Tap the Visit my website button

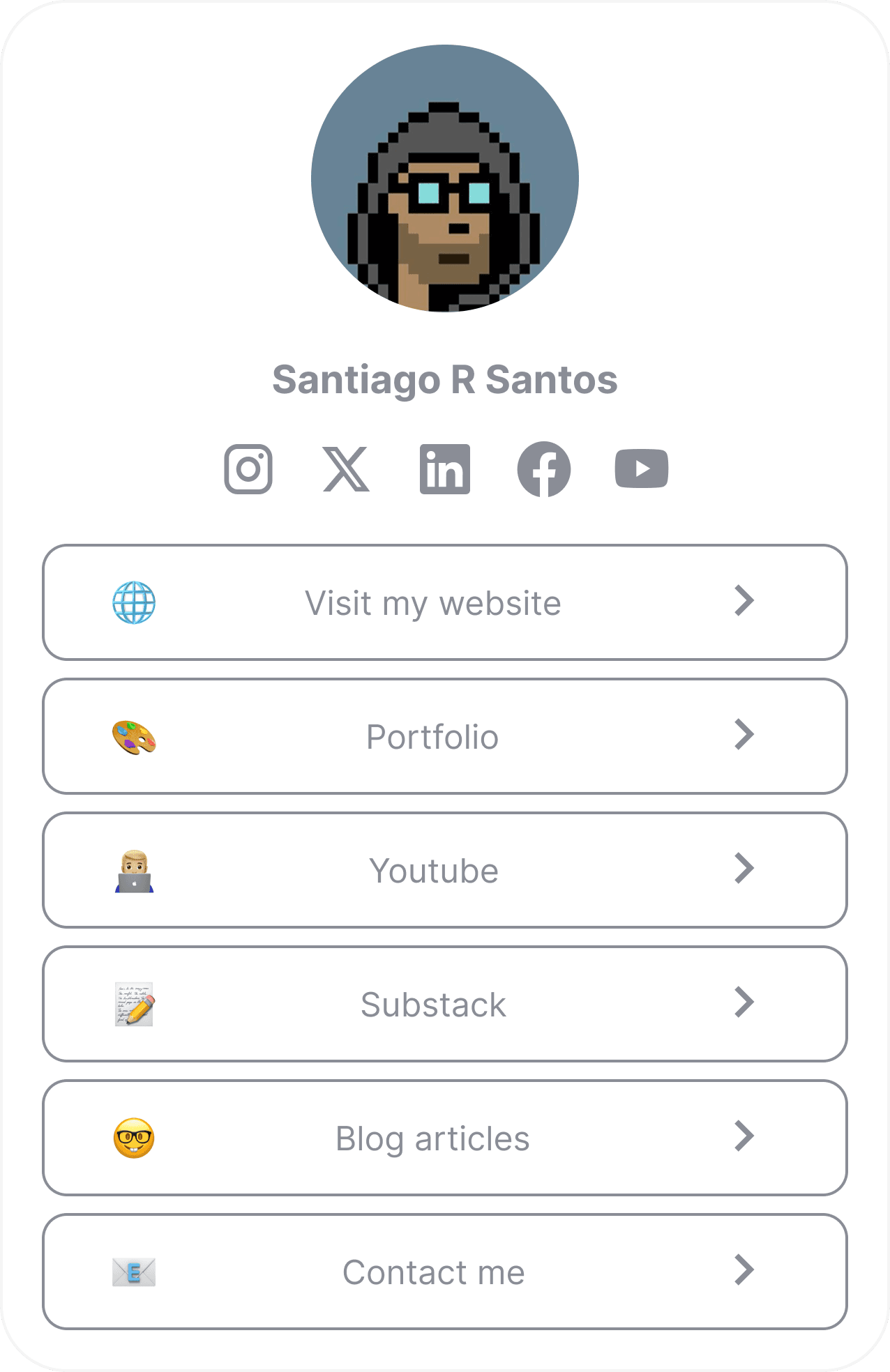445,602
